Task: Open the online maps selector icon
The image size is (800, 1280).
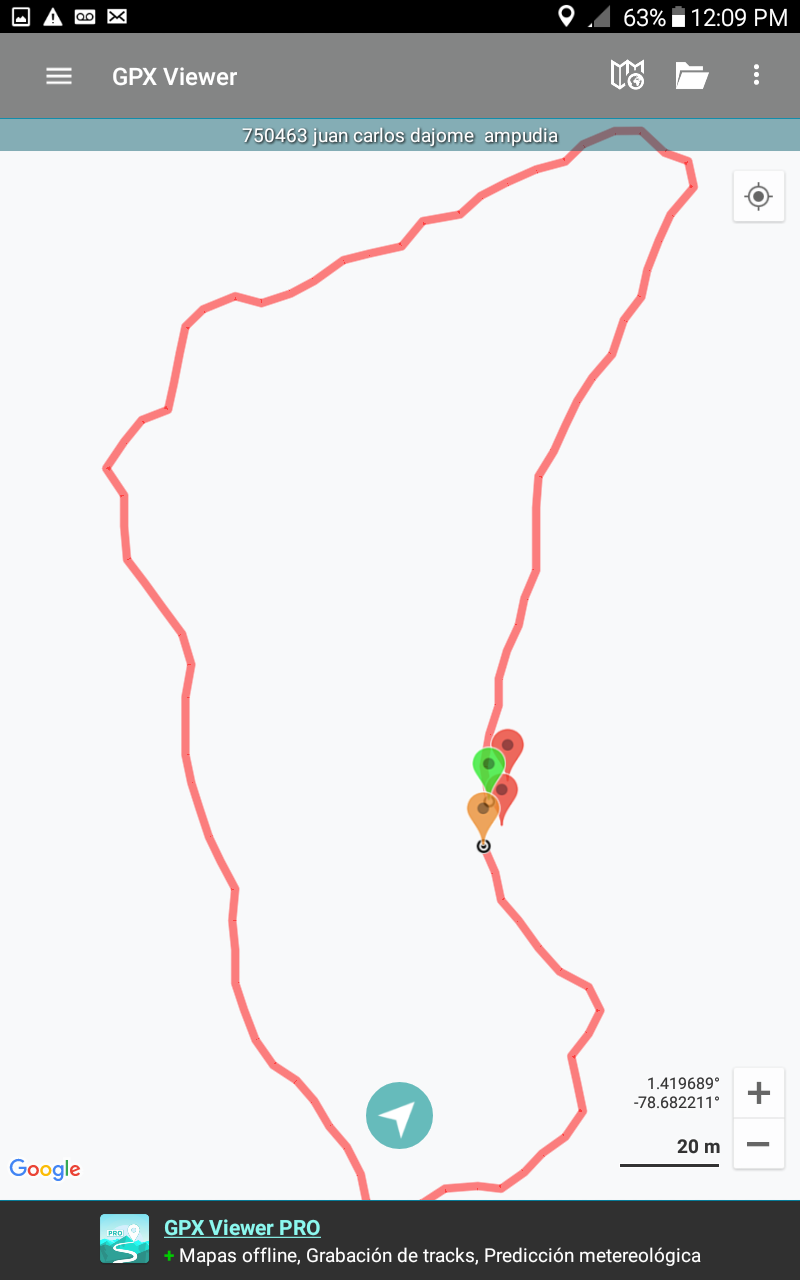Action: pyautogui.click(x=627, y=75)
